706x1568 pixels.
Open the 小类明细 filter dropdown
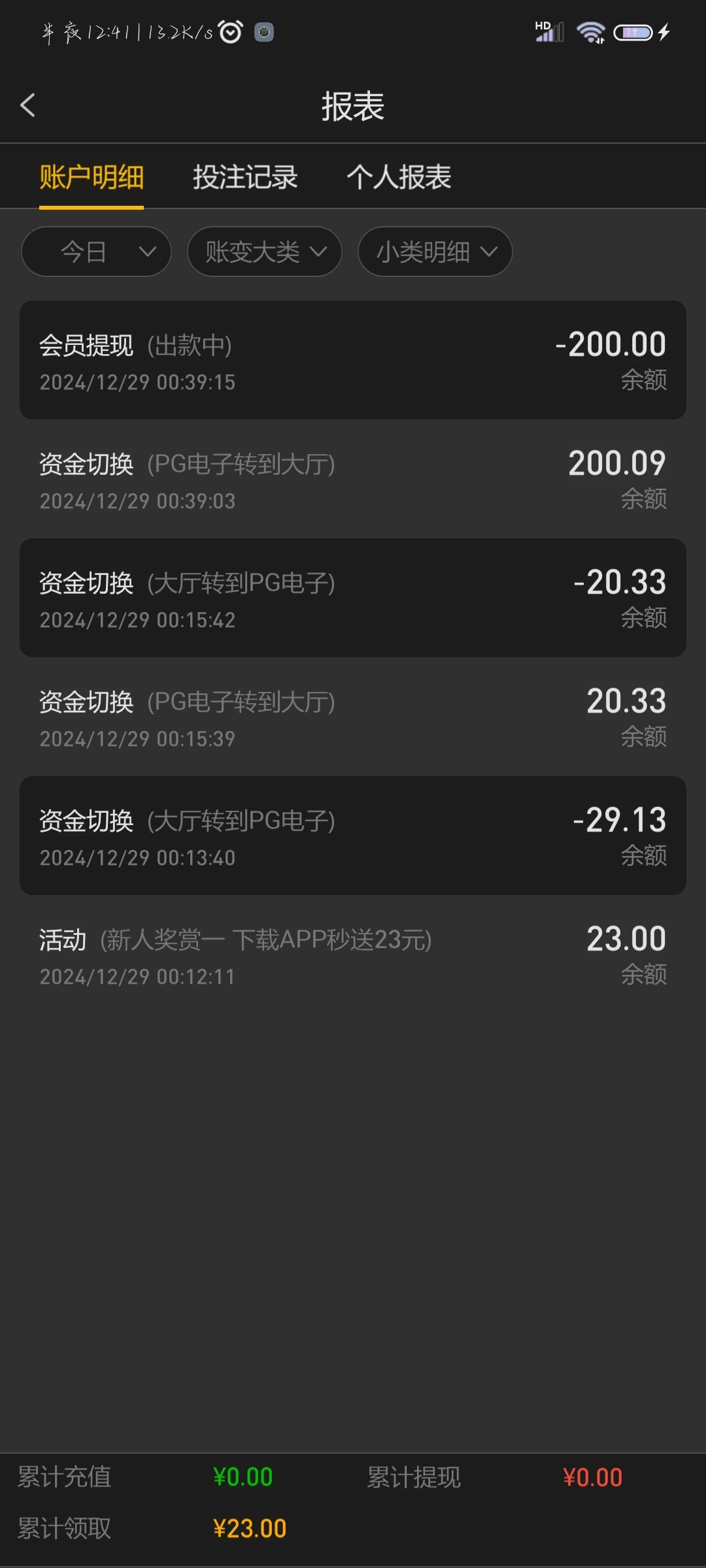pyautogui.click(x=435, y=252)
